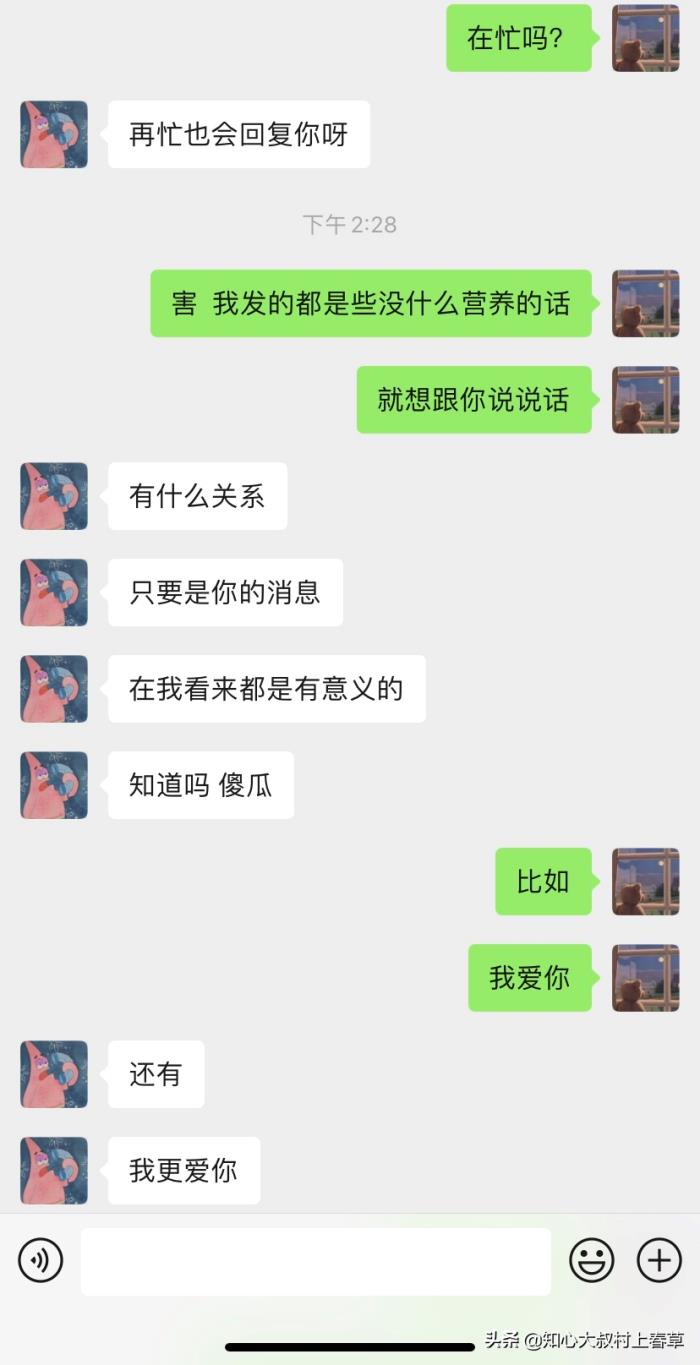Open the emoji sticker panel
The width and height of the screenshot is (700, 1365).
(592, 1260)
